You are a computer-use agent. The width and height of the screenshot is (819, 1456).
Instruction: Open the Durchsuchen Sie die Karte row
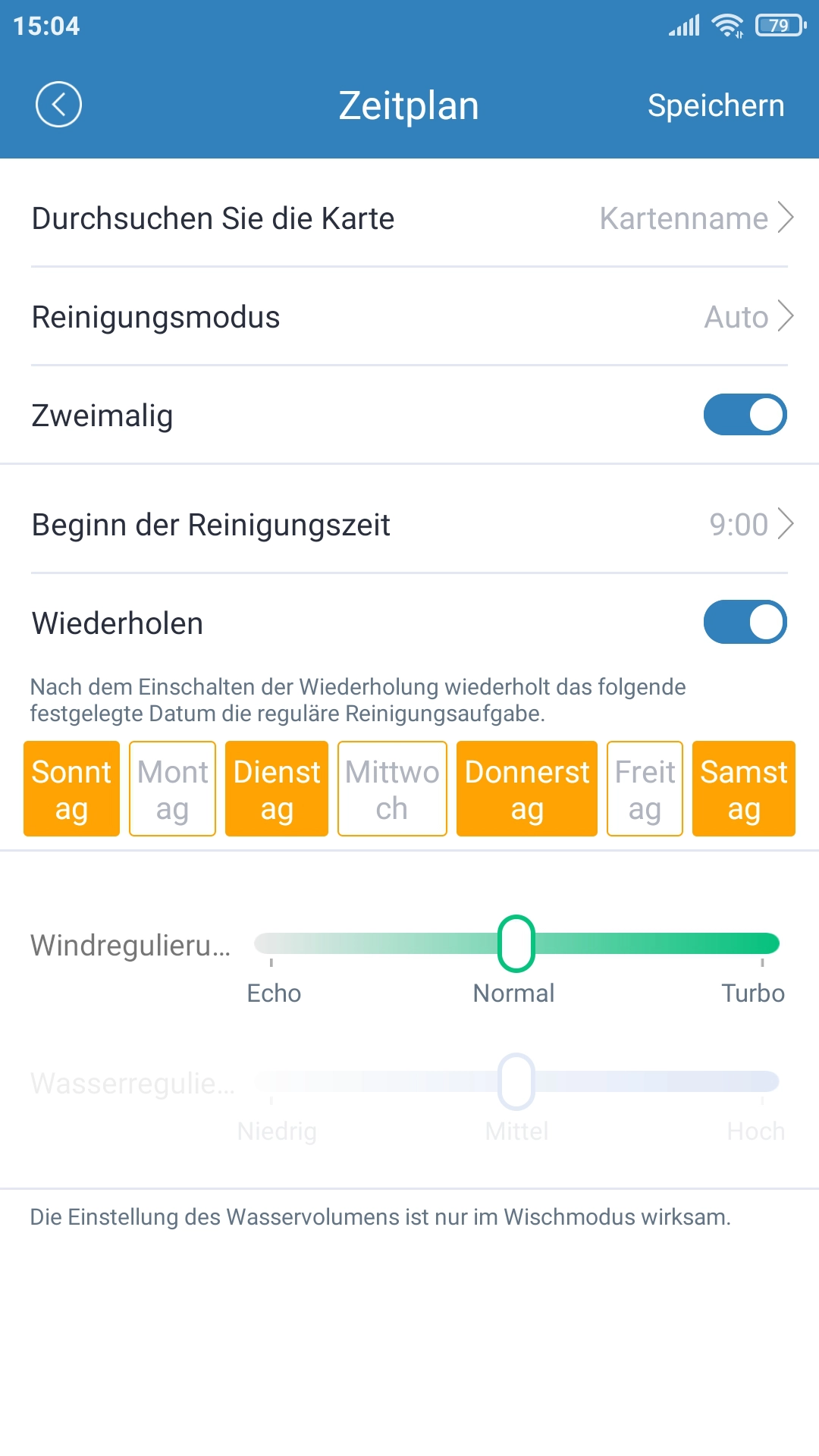409,218
